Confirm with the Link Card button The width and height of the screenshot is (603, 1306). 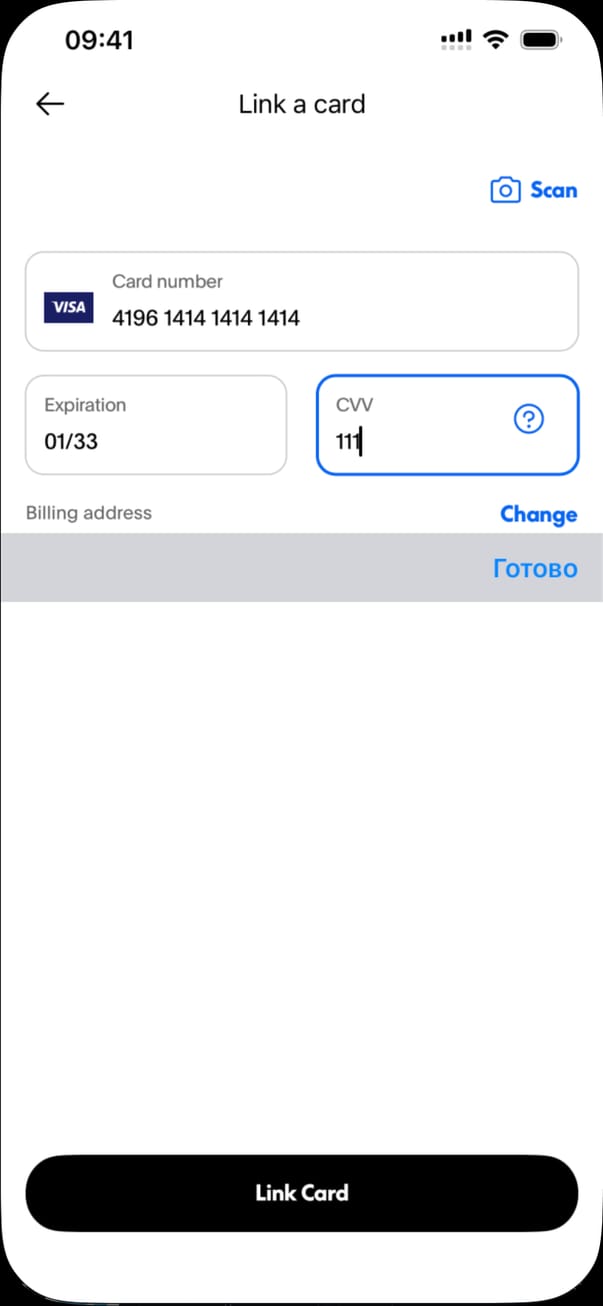click(301, 1193)
